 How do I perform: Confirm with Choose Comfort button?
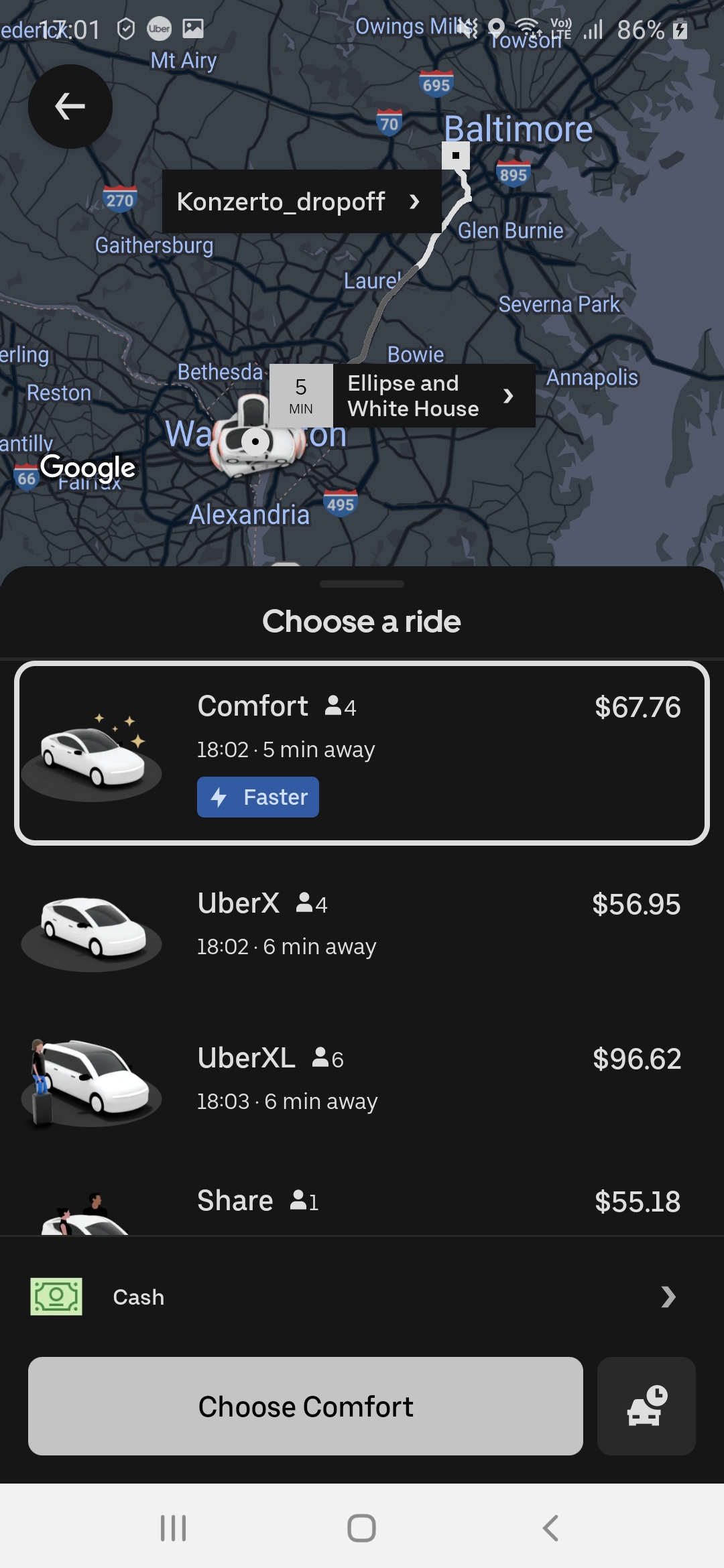[x=306, y=1406]
